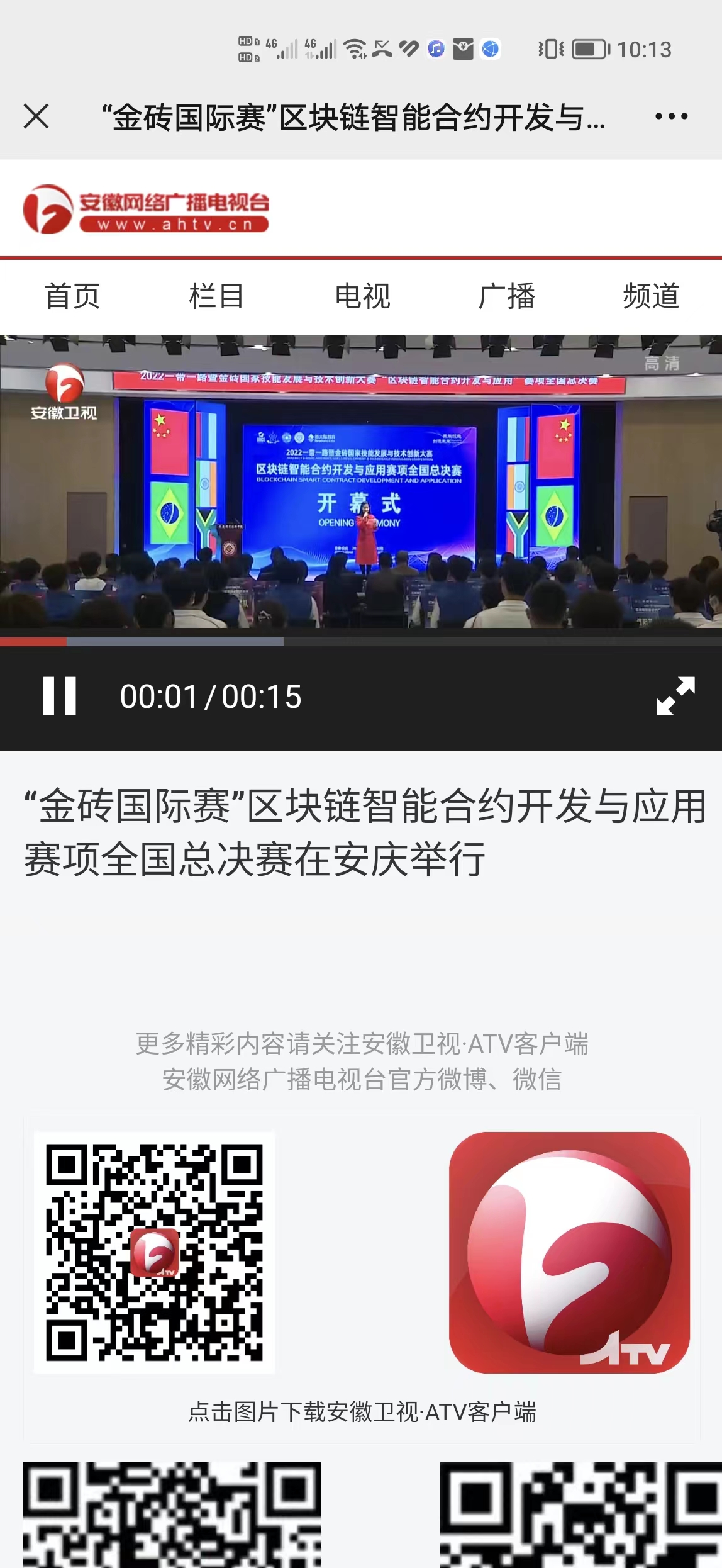Screen dimensions: 722x1568
Task: Open the 安徽网络广播电视台 site logo
Action: pyautogui.click(x=146, y=209)
